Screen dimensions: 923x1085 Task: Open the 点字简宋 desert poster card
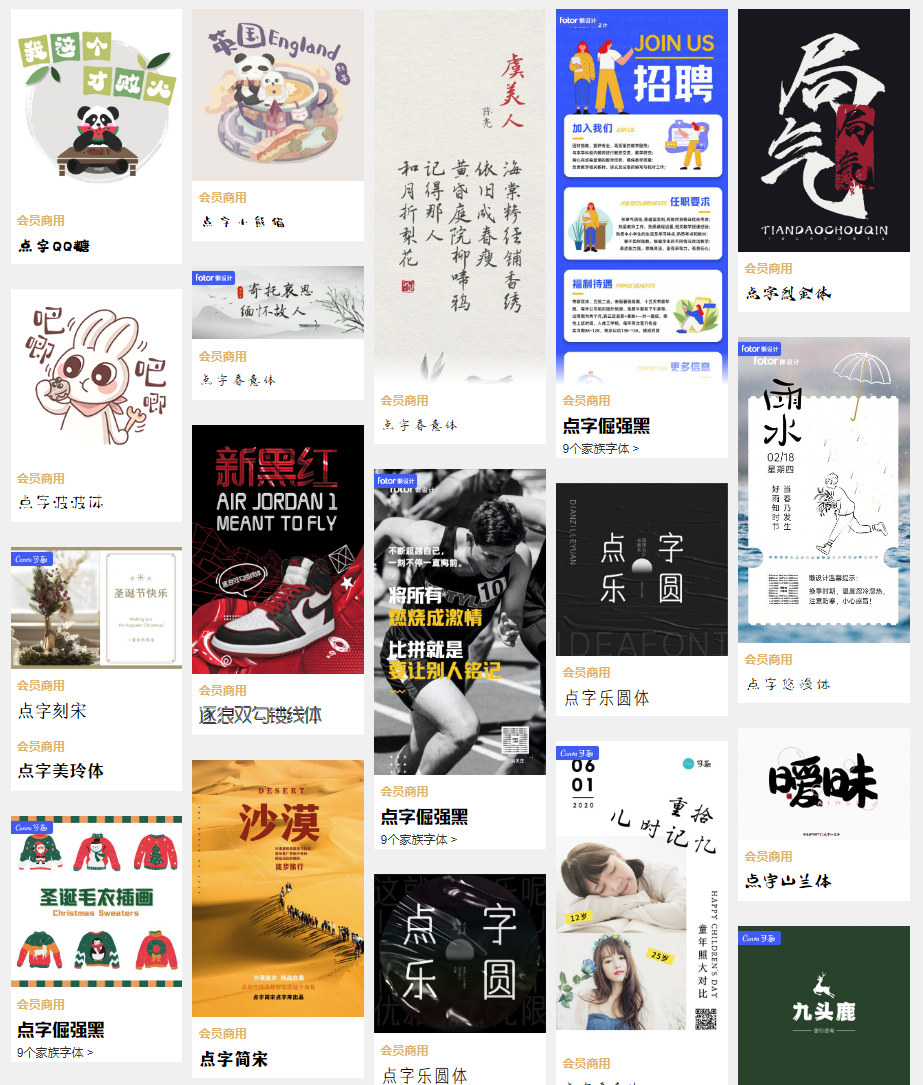[x=278, y=888]
